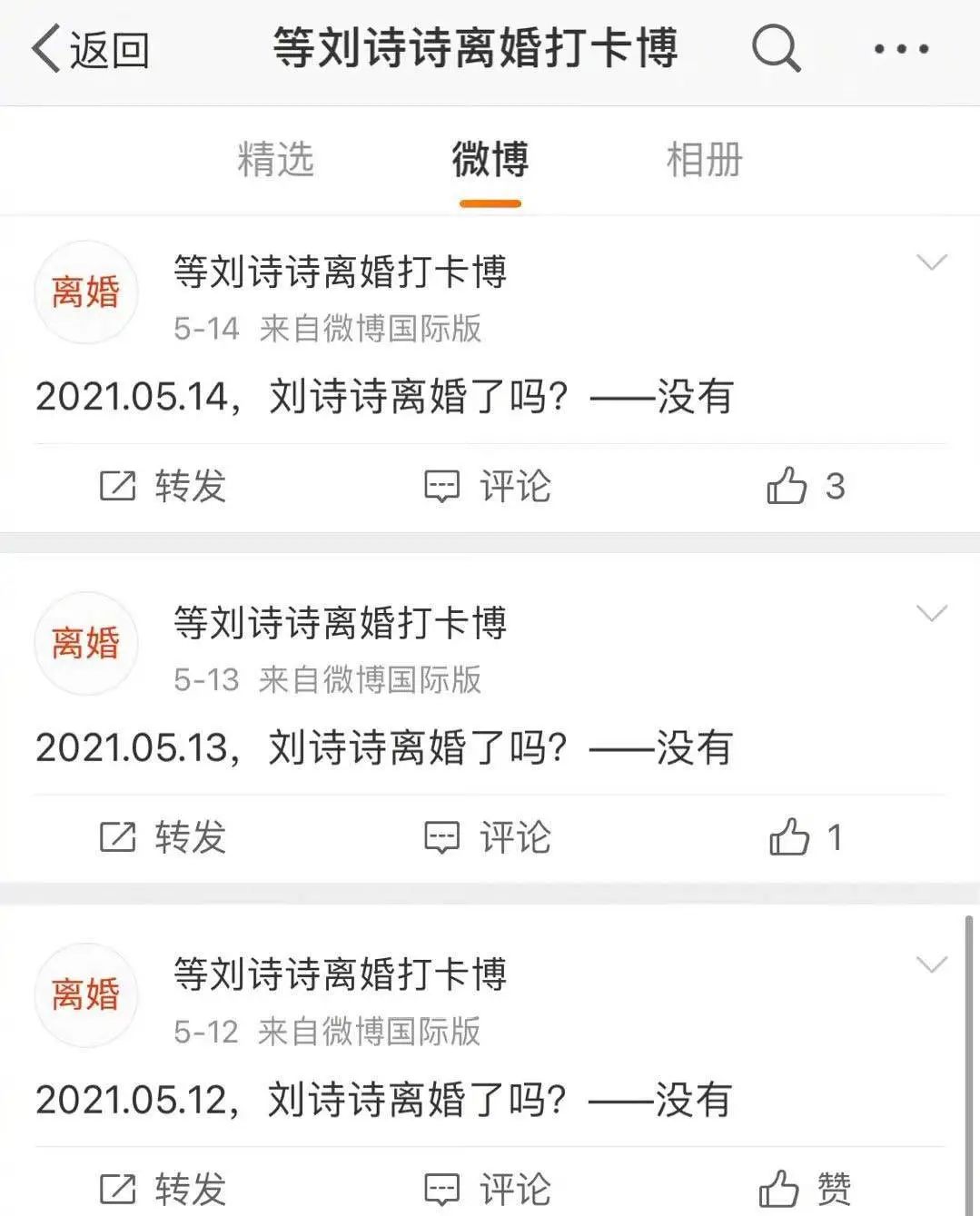
Task: Like the 5-13 post
Action: [x=805, y=837]
